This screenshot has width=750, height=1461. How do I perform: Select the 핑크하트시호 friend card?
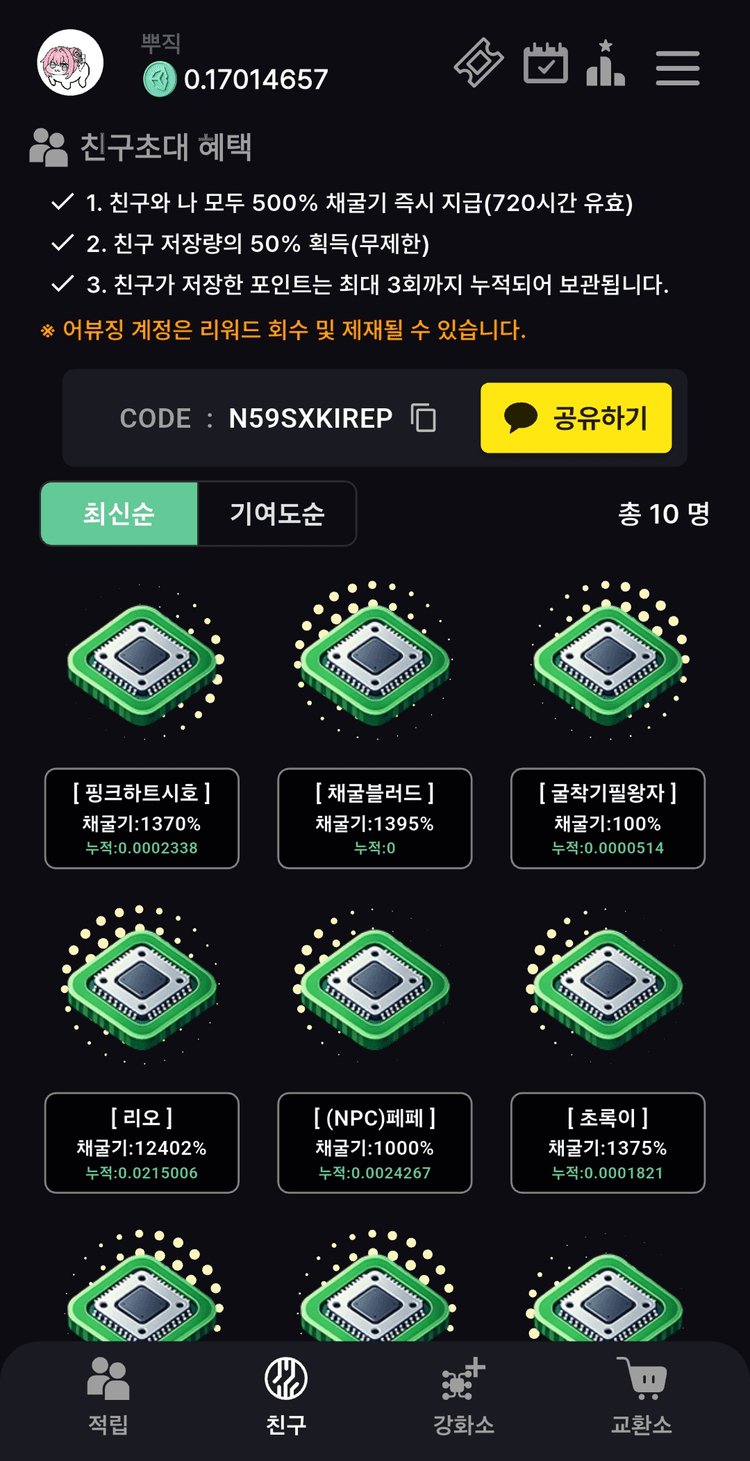[x=141, y=818]
